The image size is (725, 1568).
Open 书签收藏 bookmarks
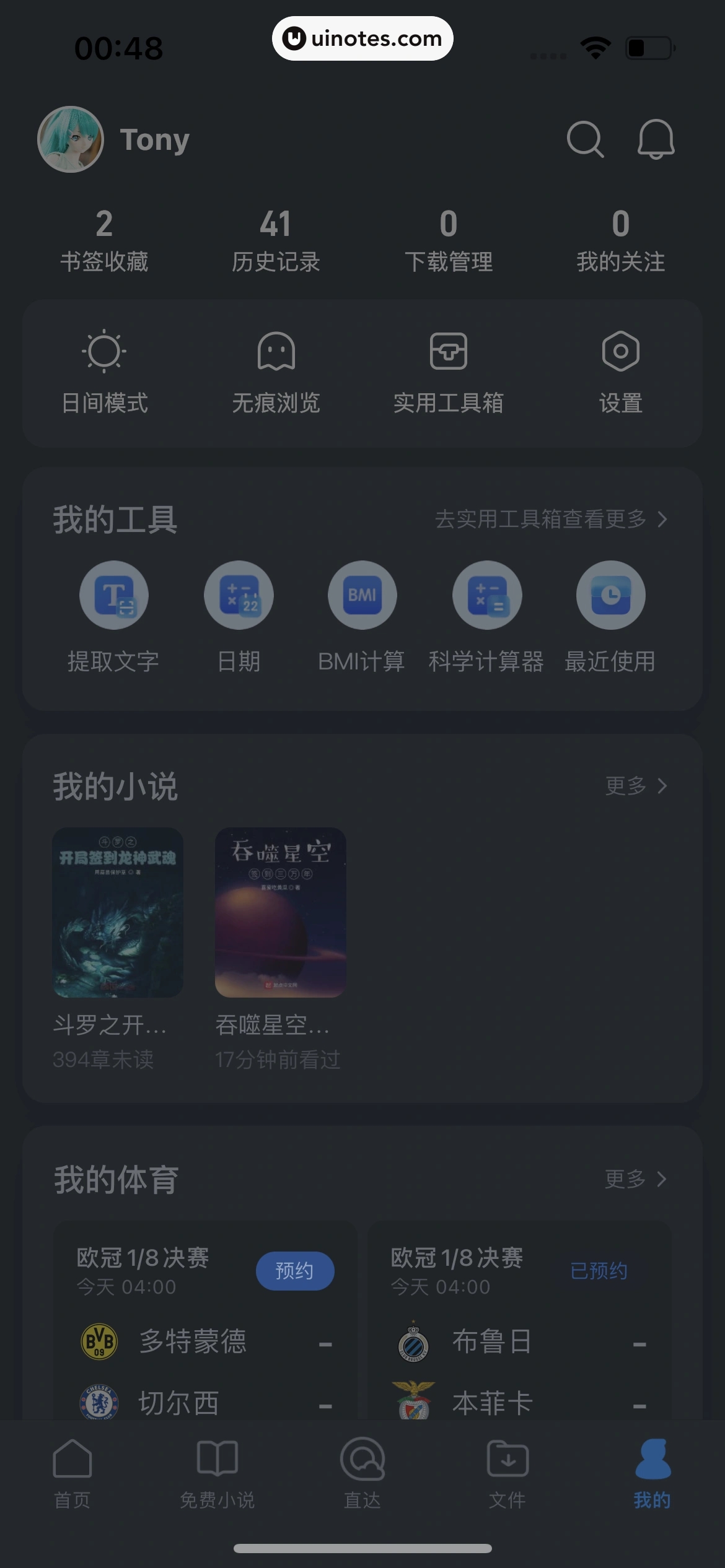click(x=104, y=242)
